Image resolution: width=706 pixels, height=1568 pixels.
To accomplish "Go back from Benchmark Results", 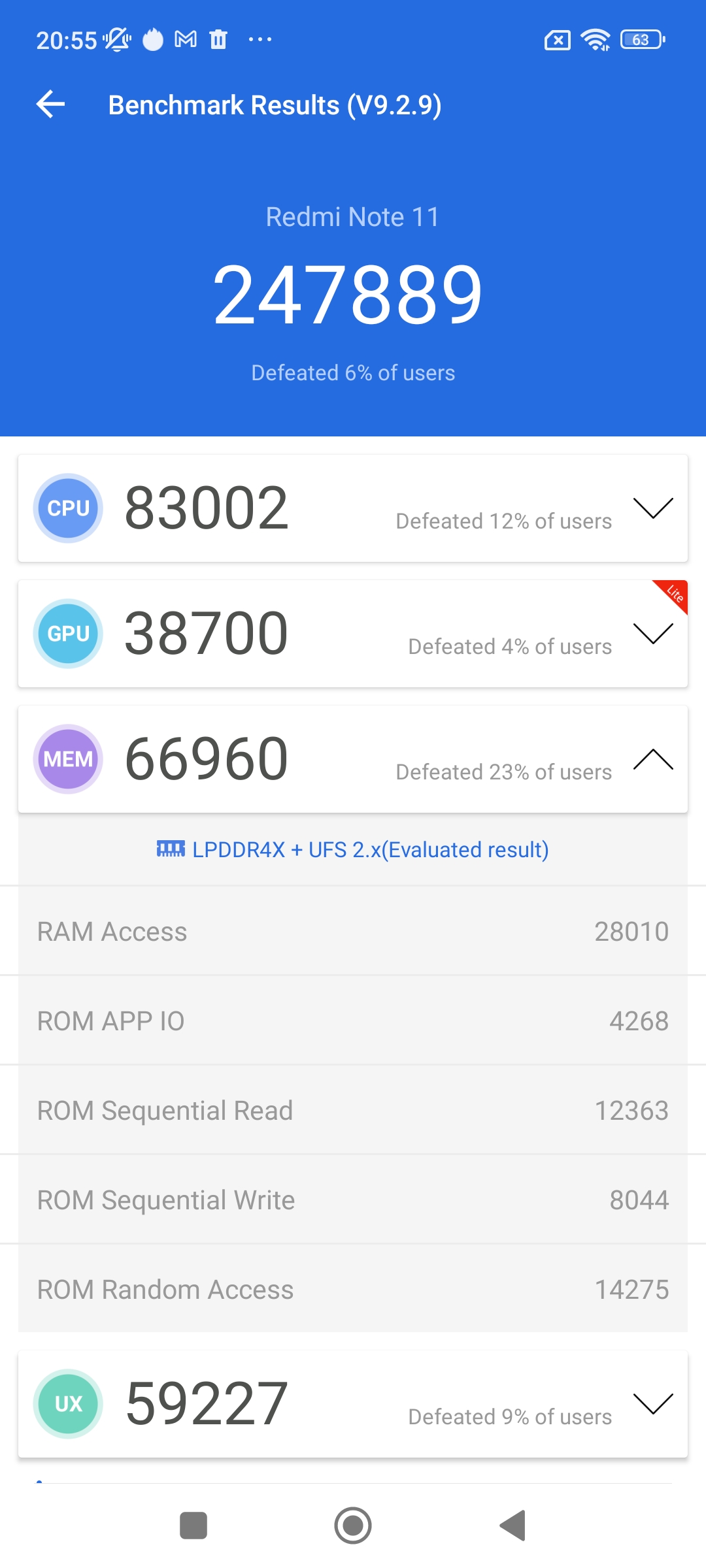I will click(51, 105).
